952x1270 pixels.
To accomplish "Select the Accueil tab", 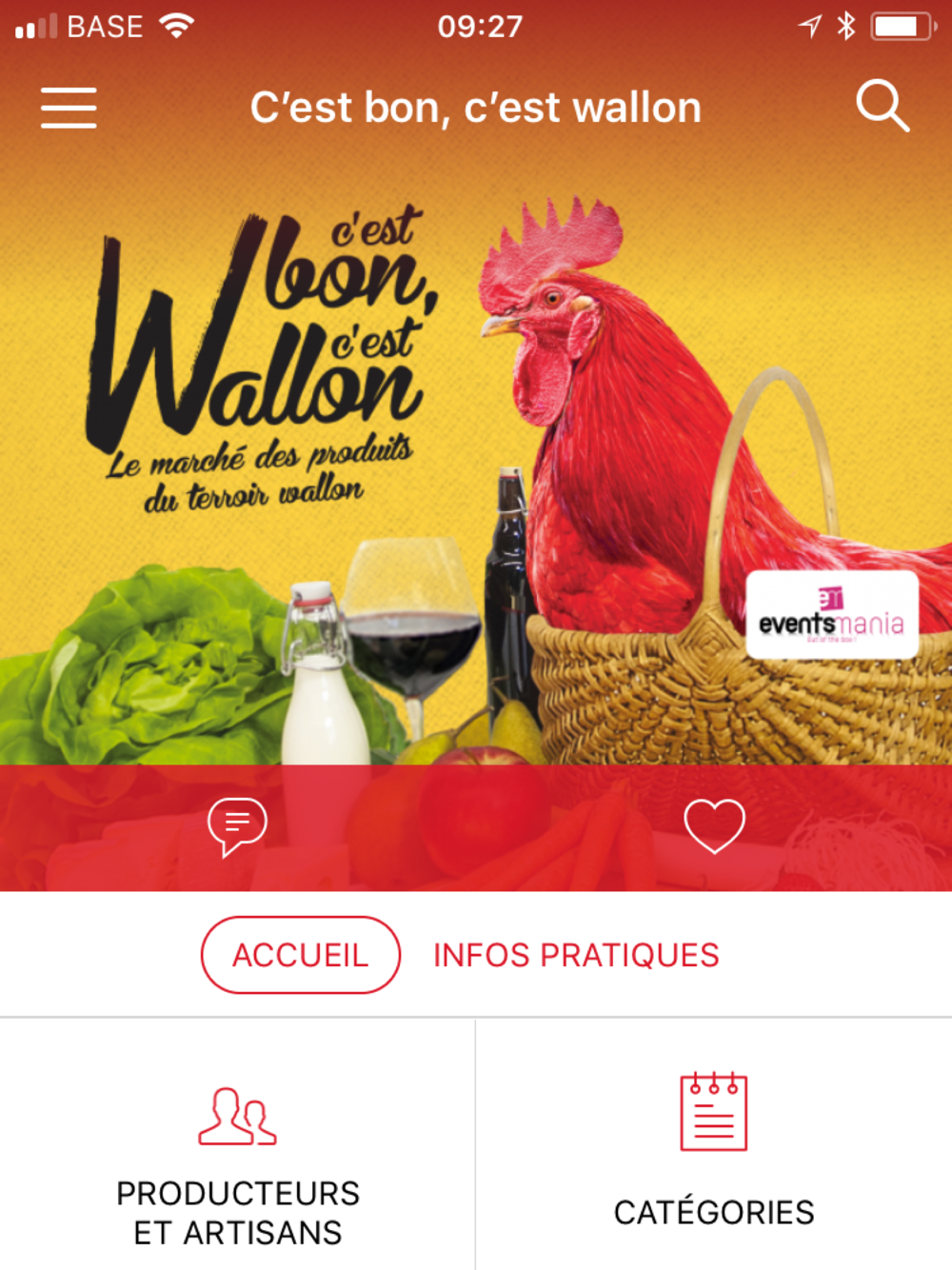I will (301, 955).
